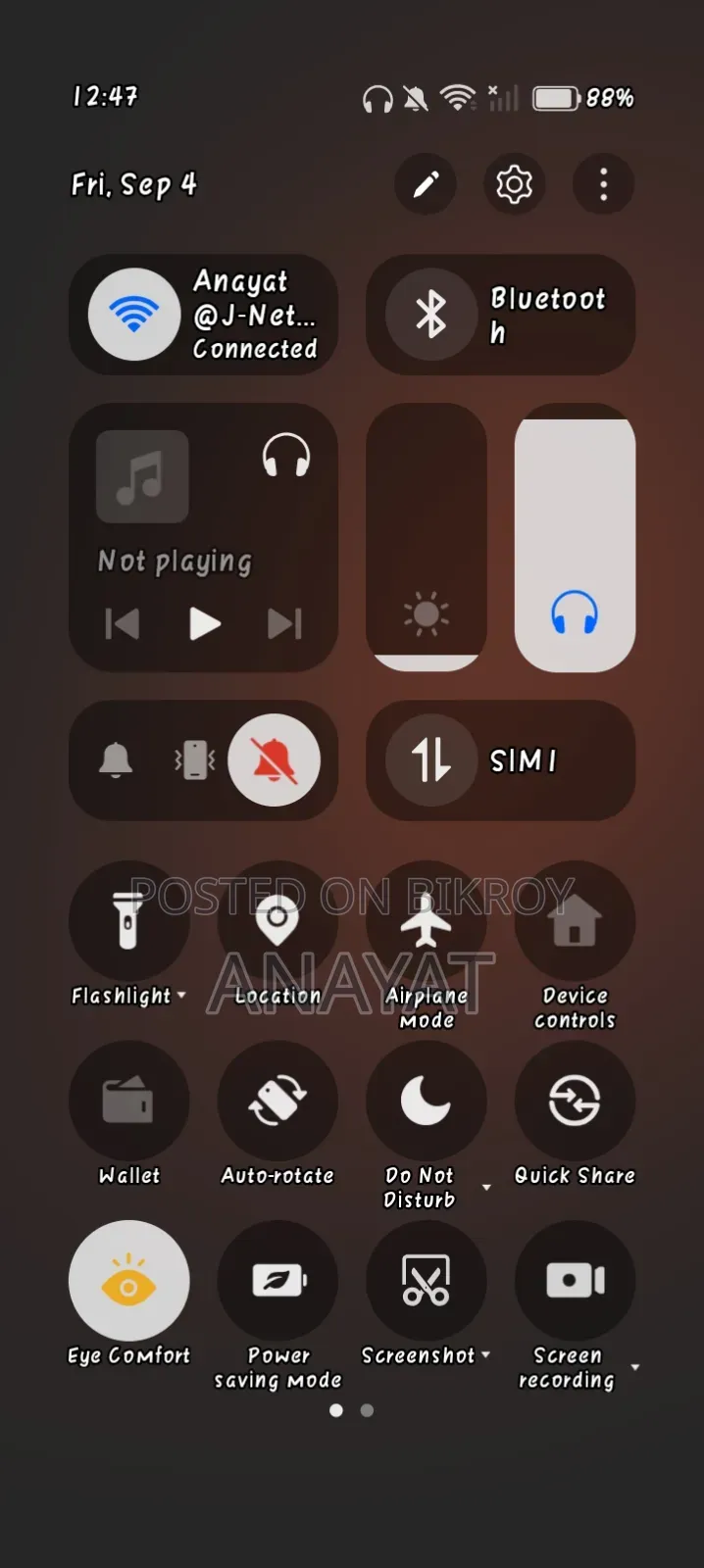Screen dimensions: 704x1568
Task: Open the three-dot overflow menu
Action: (x=603, y=184)
